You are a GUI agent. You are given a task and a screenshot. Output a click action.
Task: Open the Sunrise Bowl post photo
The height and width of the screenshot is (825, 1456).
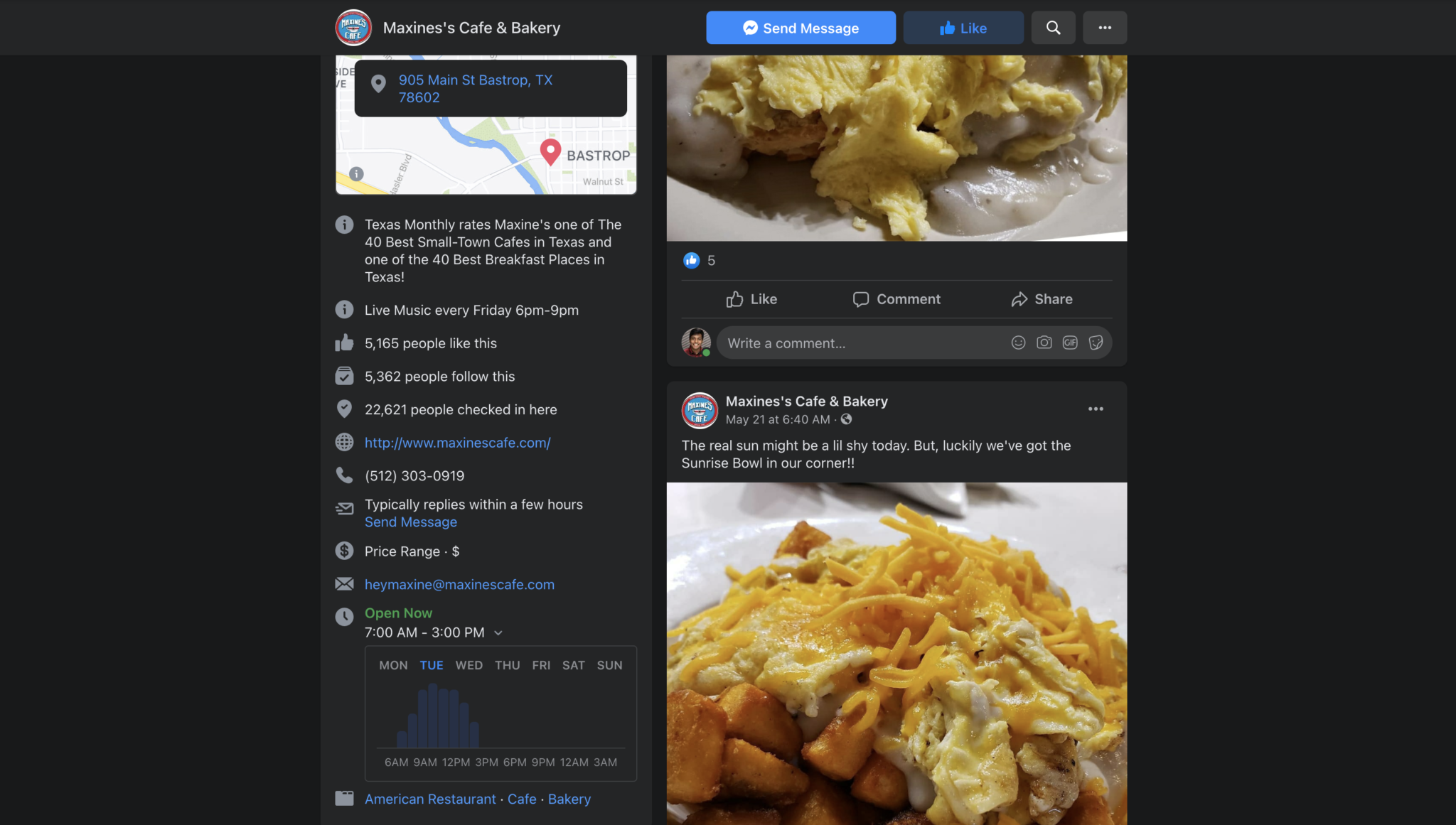pyautogui.click(x=896, y=654)
